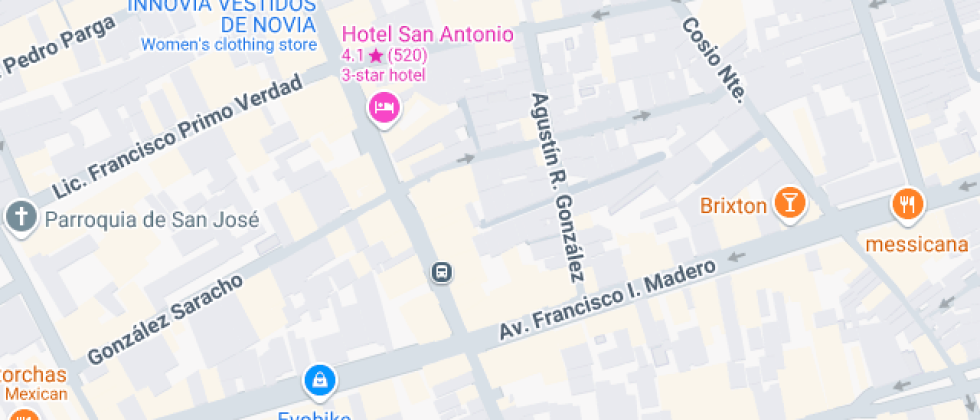Open Parroquia de San José church marker
Image resolution: width=980 pixels, height=420 pixels.
coord(20,216)
